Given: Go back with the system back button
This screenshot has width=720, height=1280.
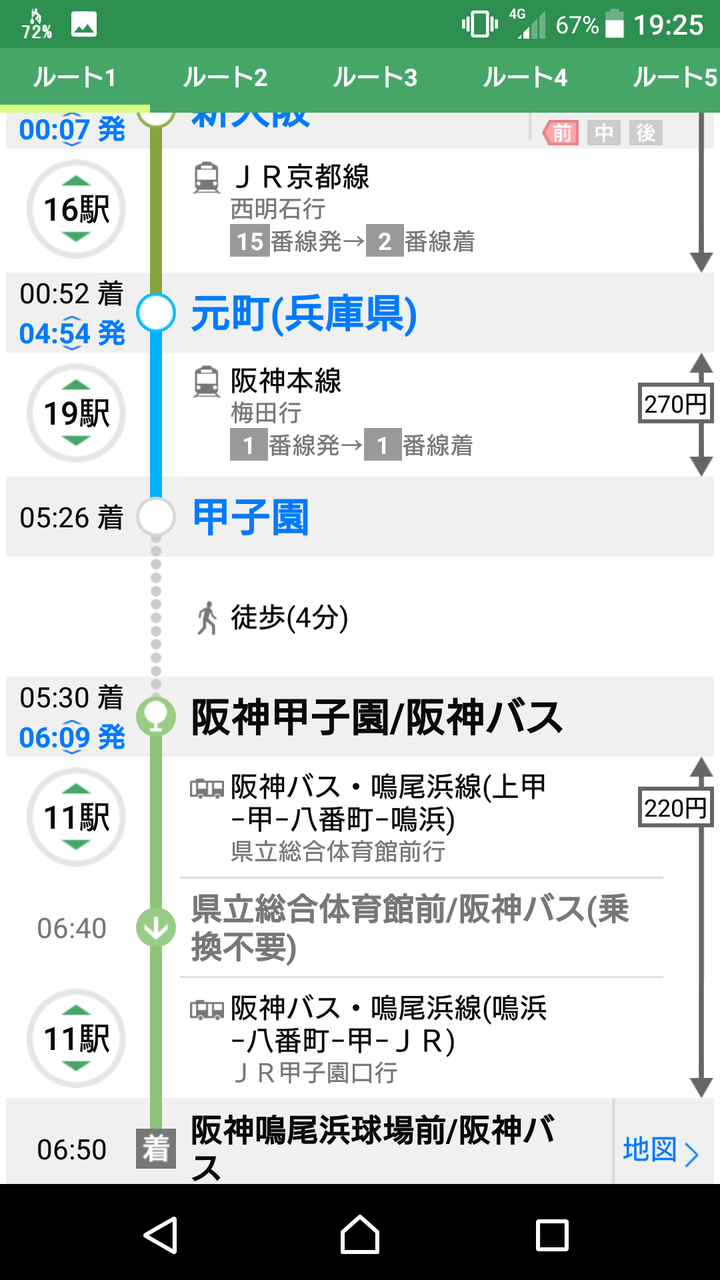Looking at the screenshot, I should tap(160, 1234).
